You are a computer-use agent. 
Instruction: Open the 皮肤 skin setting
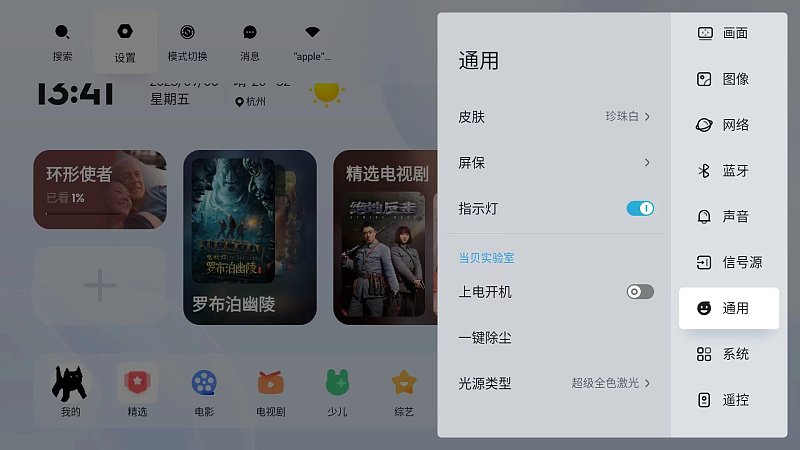(554, 117)
